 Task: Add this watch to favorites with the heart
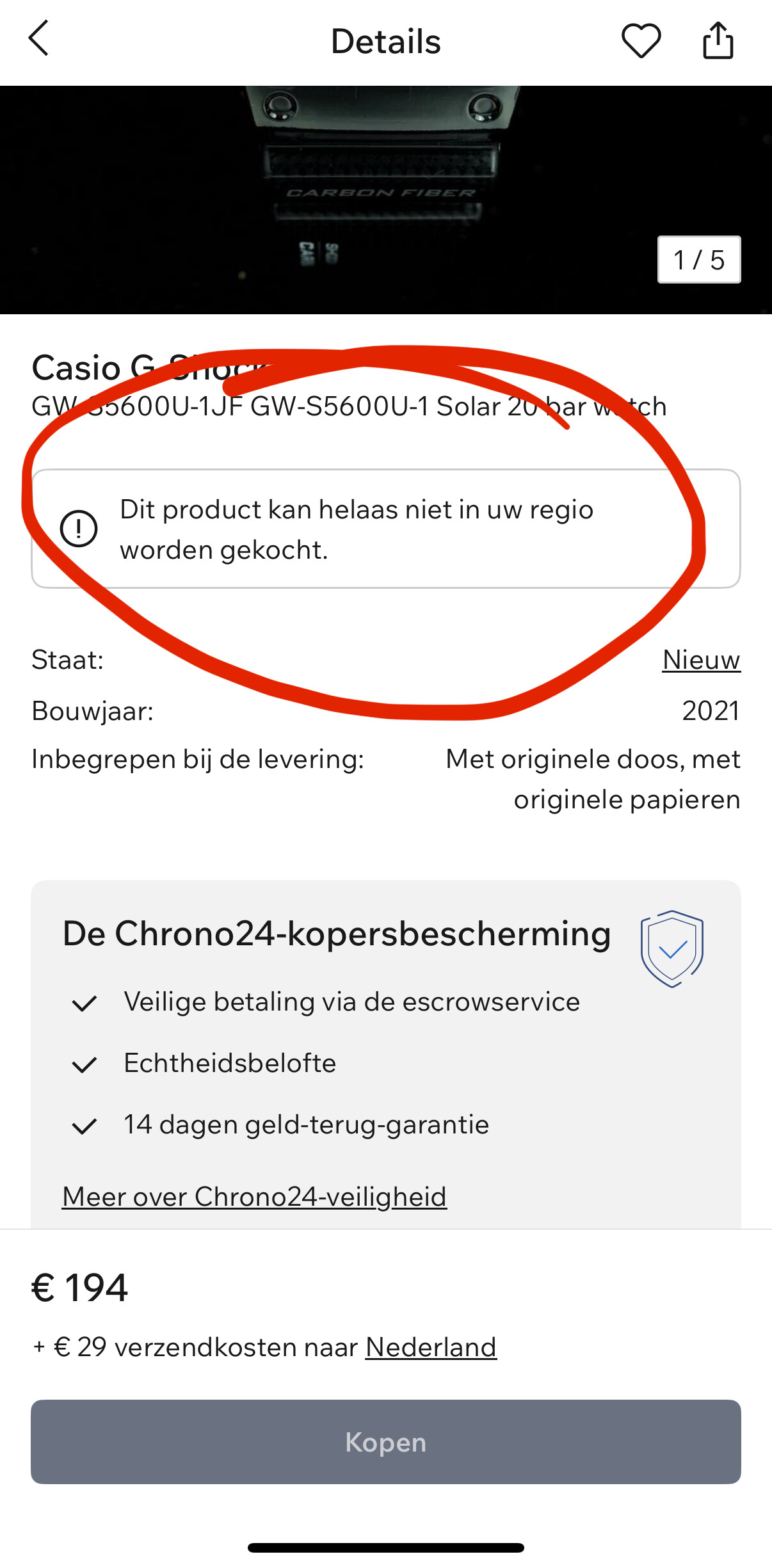pyautogui.click(x=641, y=40)
